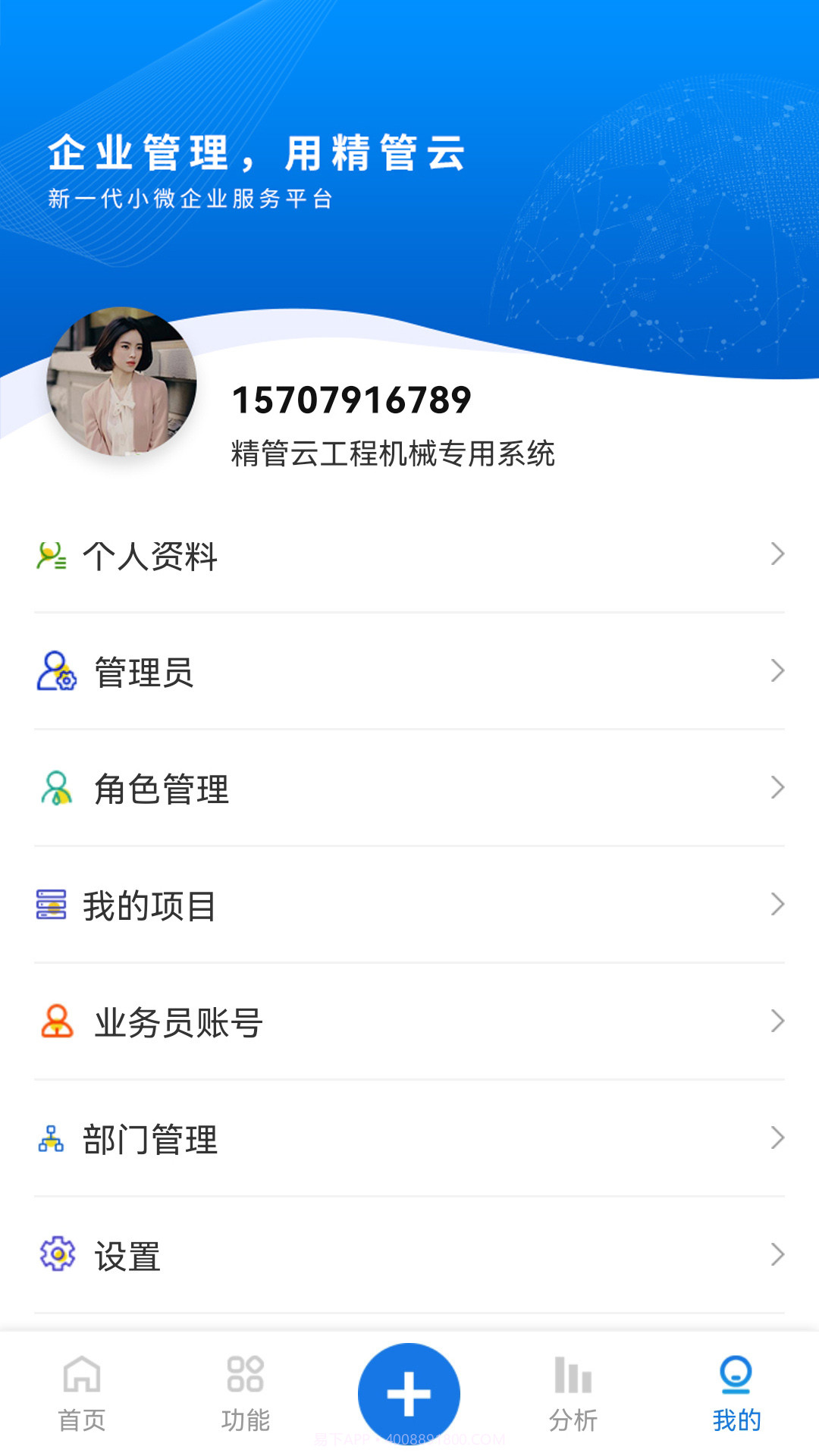
Task: Click the user avatar photo
Action: tap(125, 381)
